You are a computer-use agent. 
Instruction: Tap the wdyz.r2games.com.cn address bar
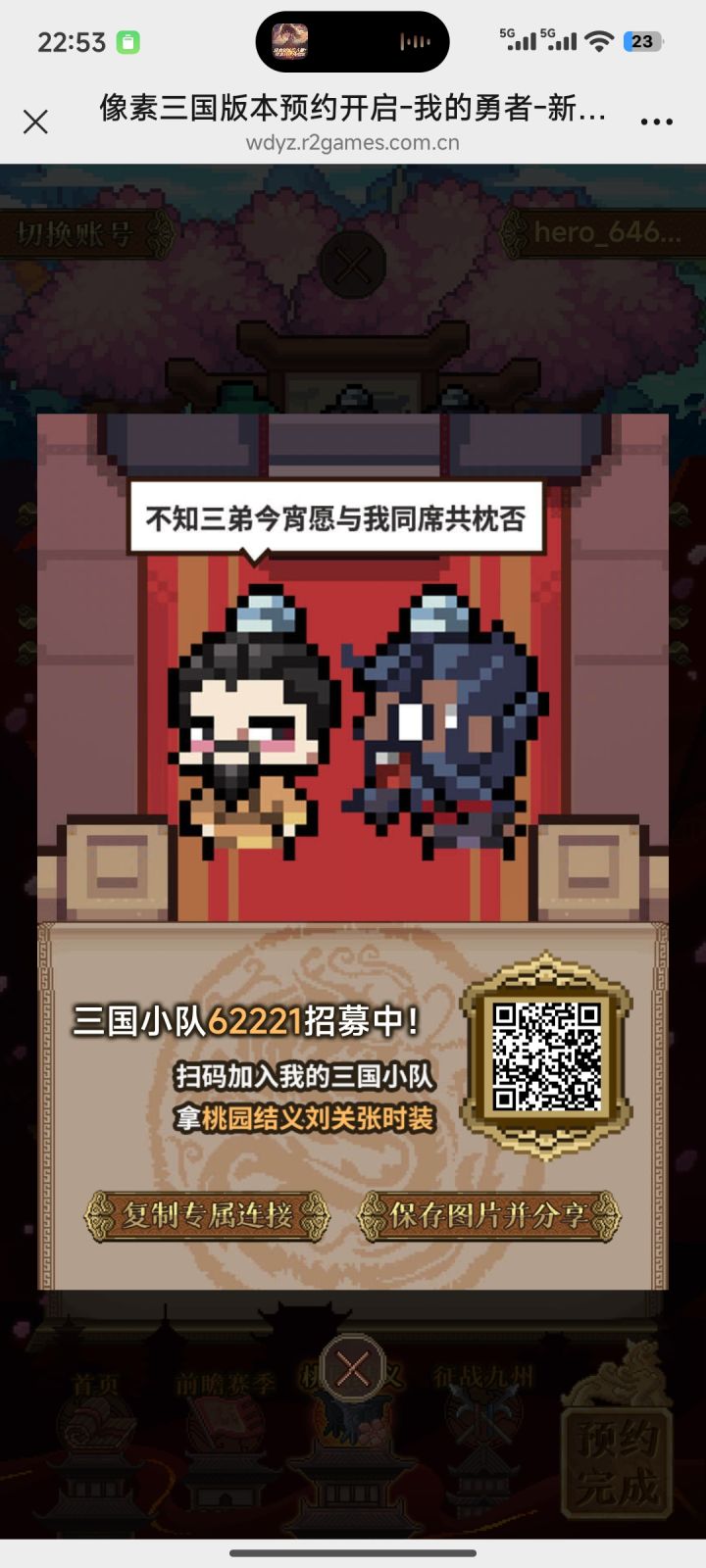pyautogui.click(x=353, y=142)
